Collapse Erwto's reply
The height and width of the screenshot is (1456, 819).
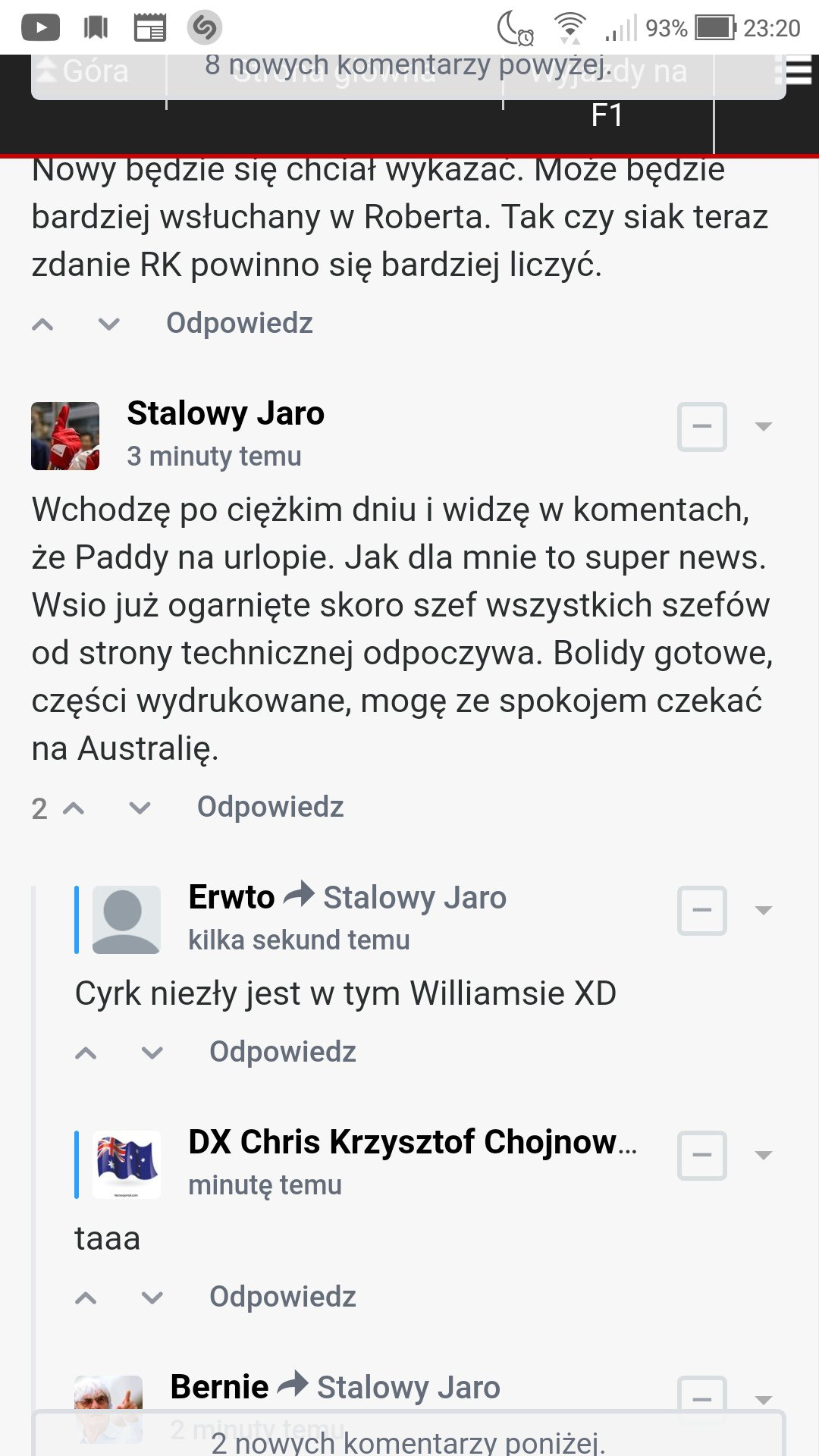(702, 910)
